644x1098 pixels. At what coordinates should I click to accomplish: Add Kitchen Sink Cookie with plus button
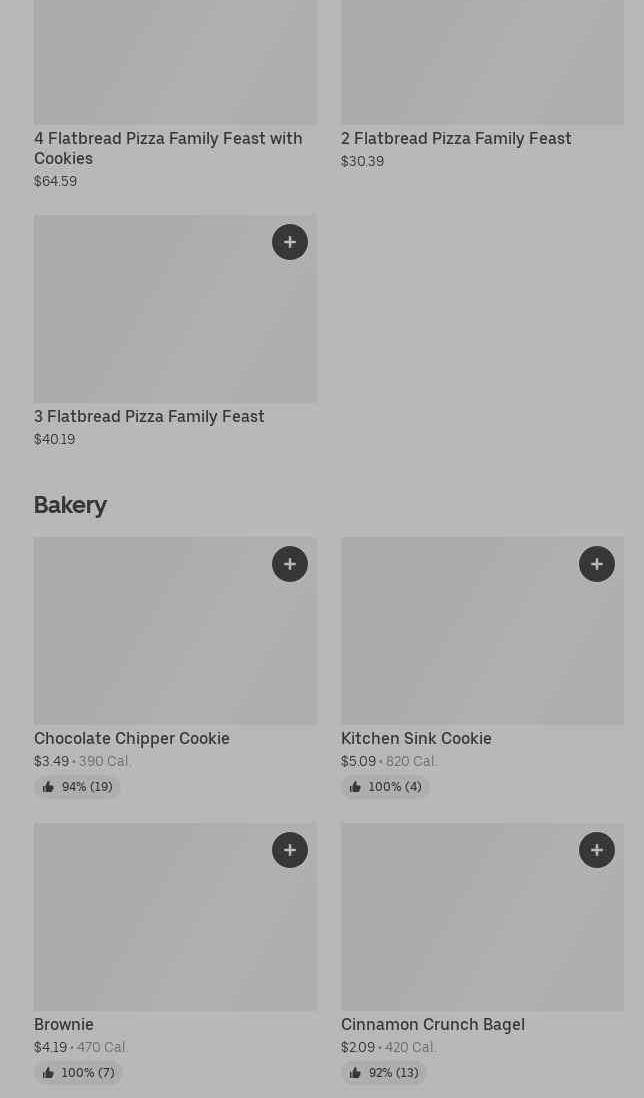coord(597,564)
